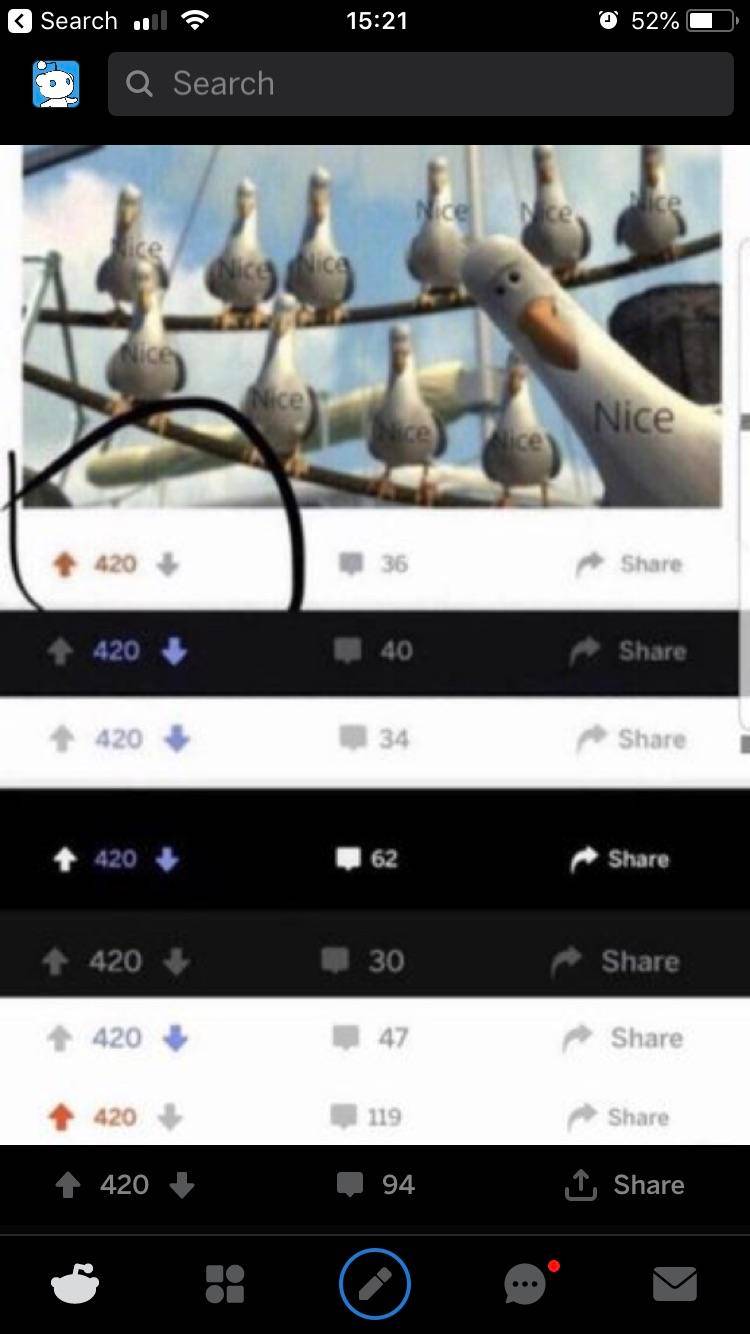Go to the Reddit home feed tab
750x1334 pixels.
click(x=75, y=1284)
